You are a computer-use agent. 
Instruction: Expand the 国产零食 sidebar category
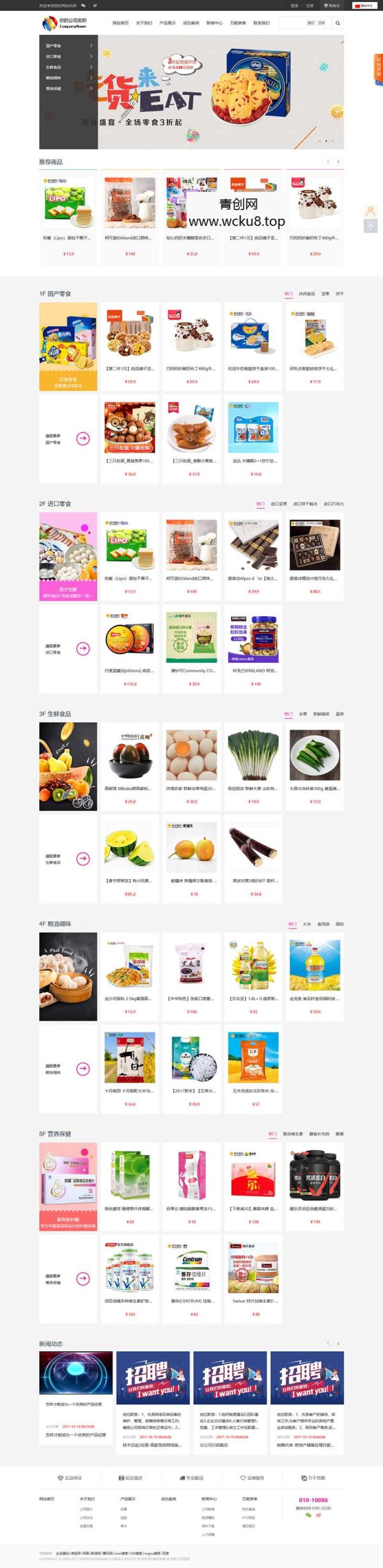(x=68, y=45)
